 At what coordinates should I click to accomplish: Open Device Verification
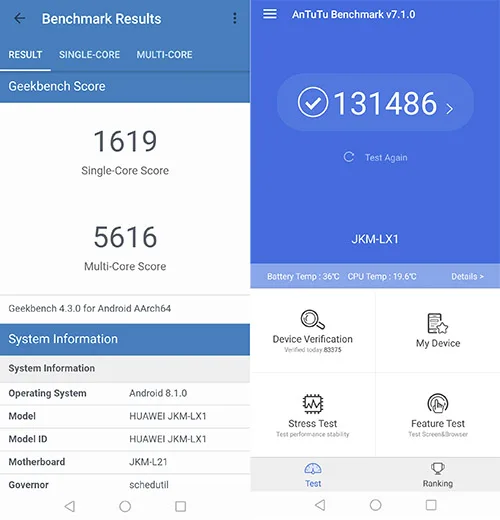(313, 331)
